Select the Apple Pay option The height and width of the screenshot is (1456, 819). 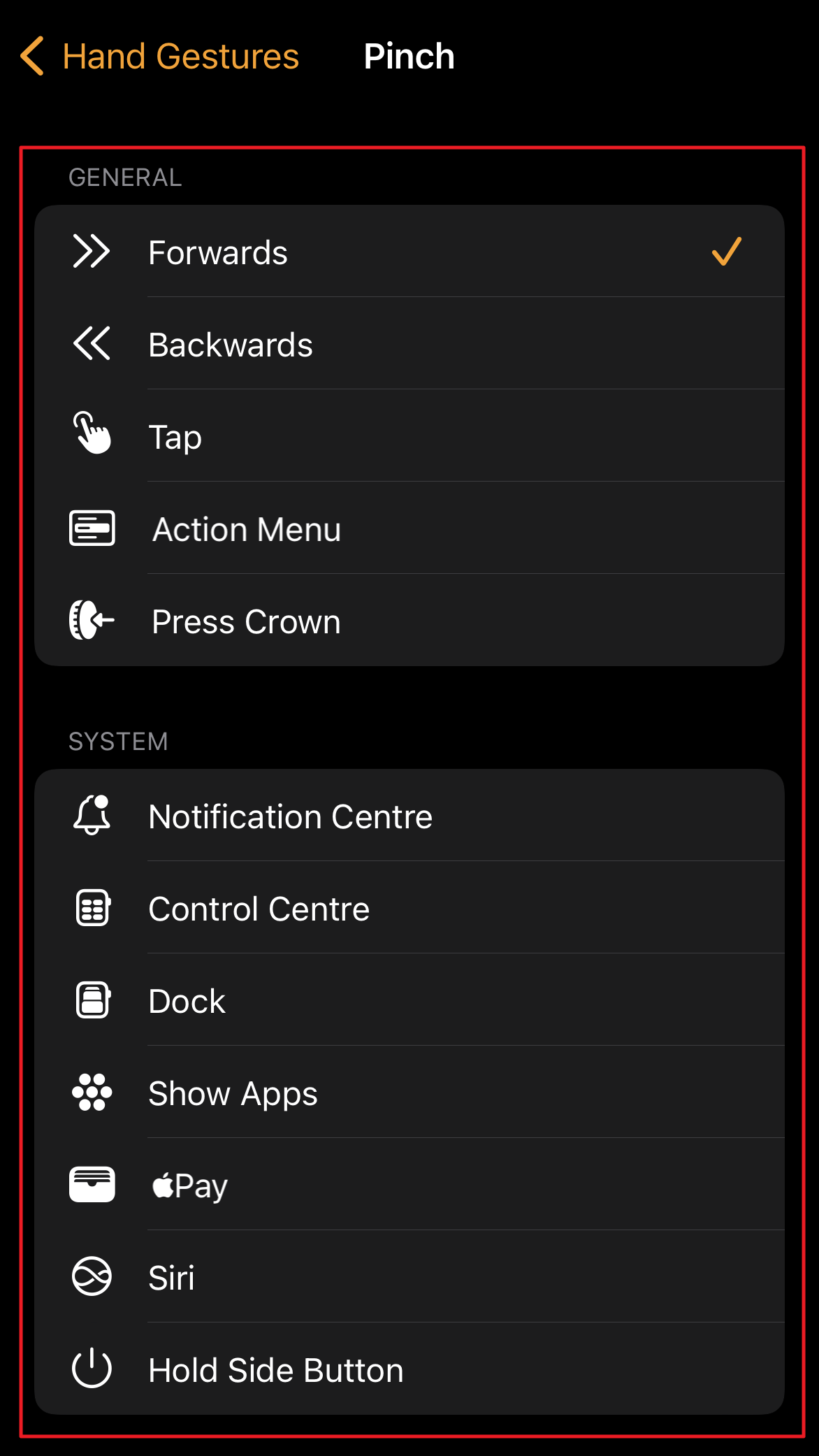pyautogui.click(x=409, y=1185)
